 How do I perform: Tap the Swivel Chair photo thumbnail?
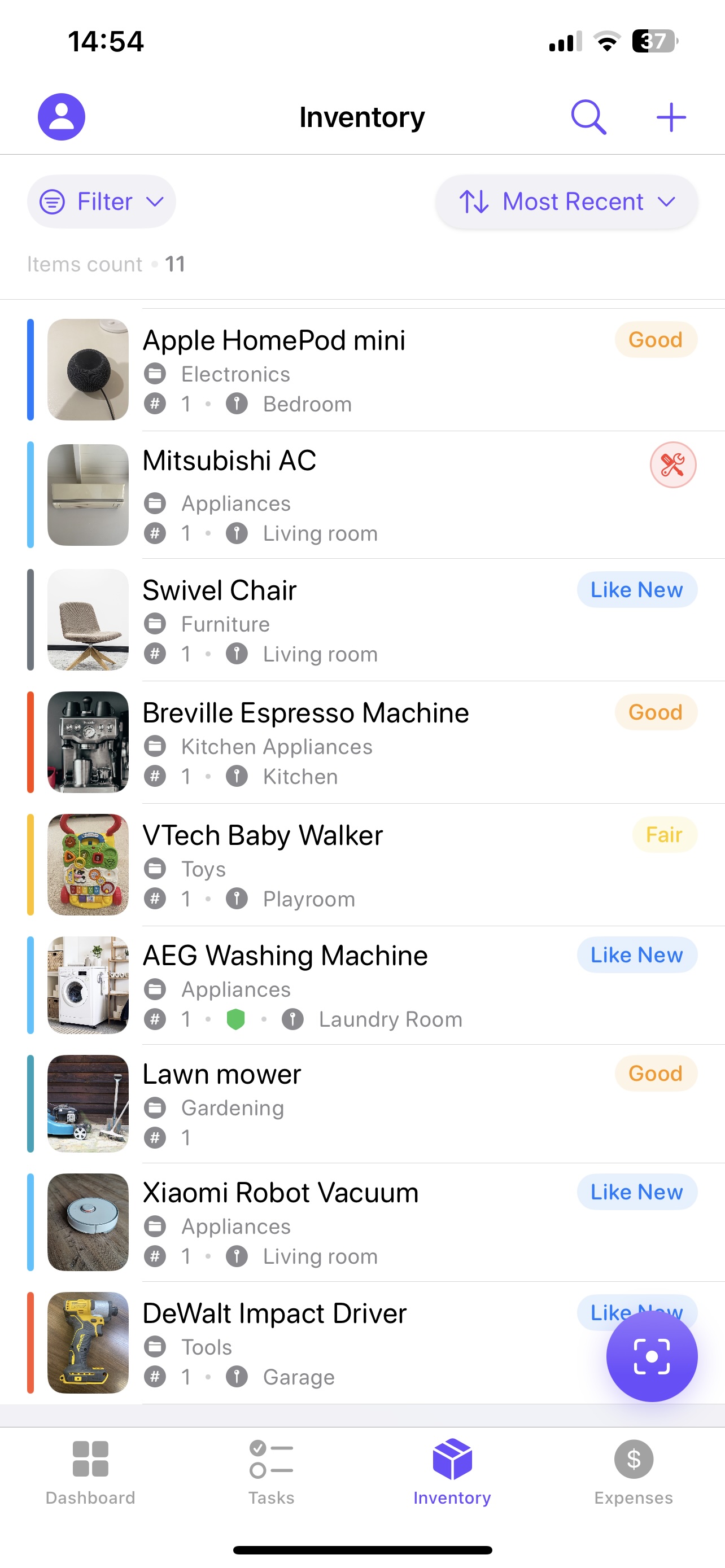point(88,619)
